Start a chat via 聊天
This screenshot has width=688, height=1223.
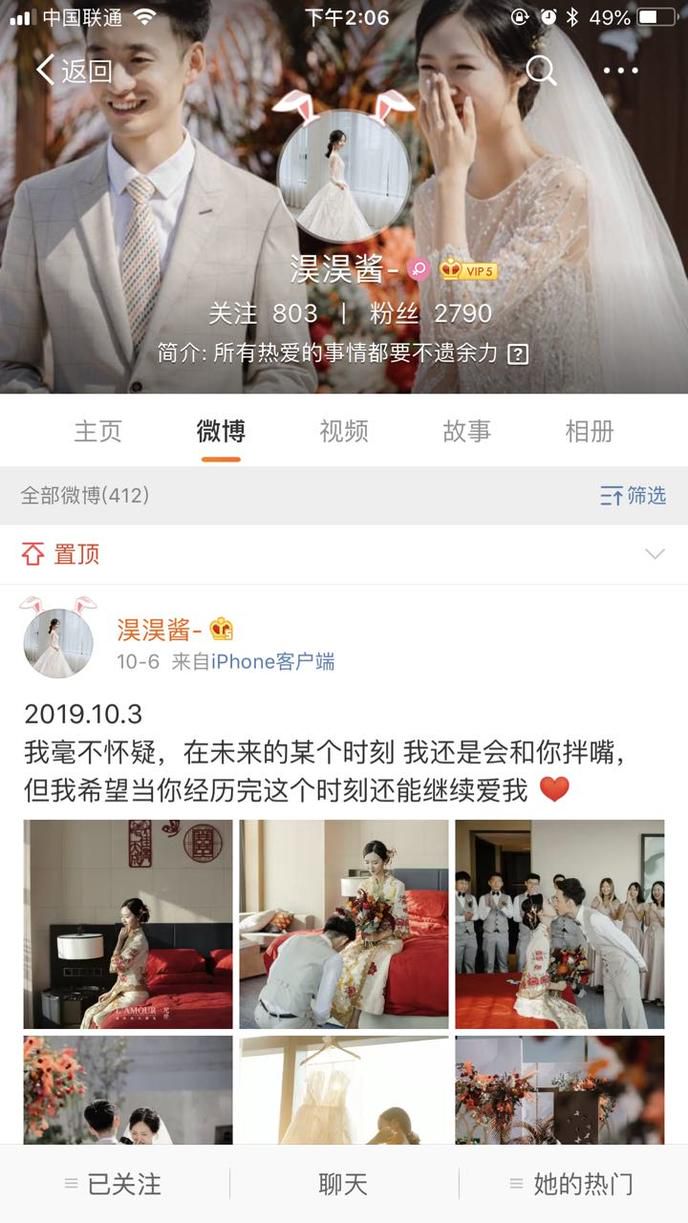pos(343,1184)
